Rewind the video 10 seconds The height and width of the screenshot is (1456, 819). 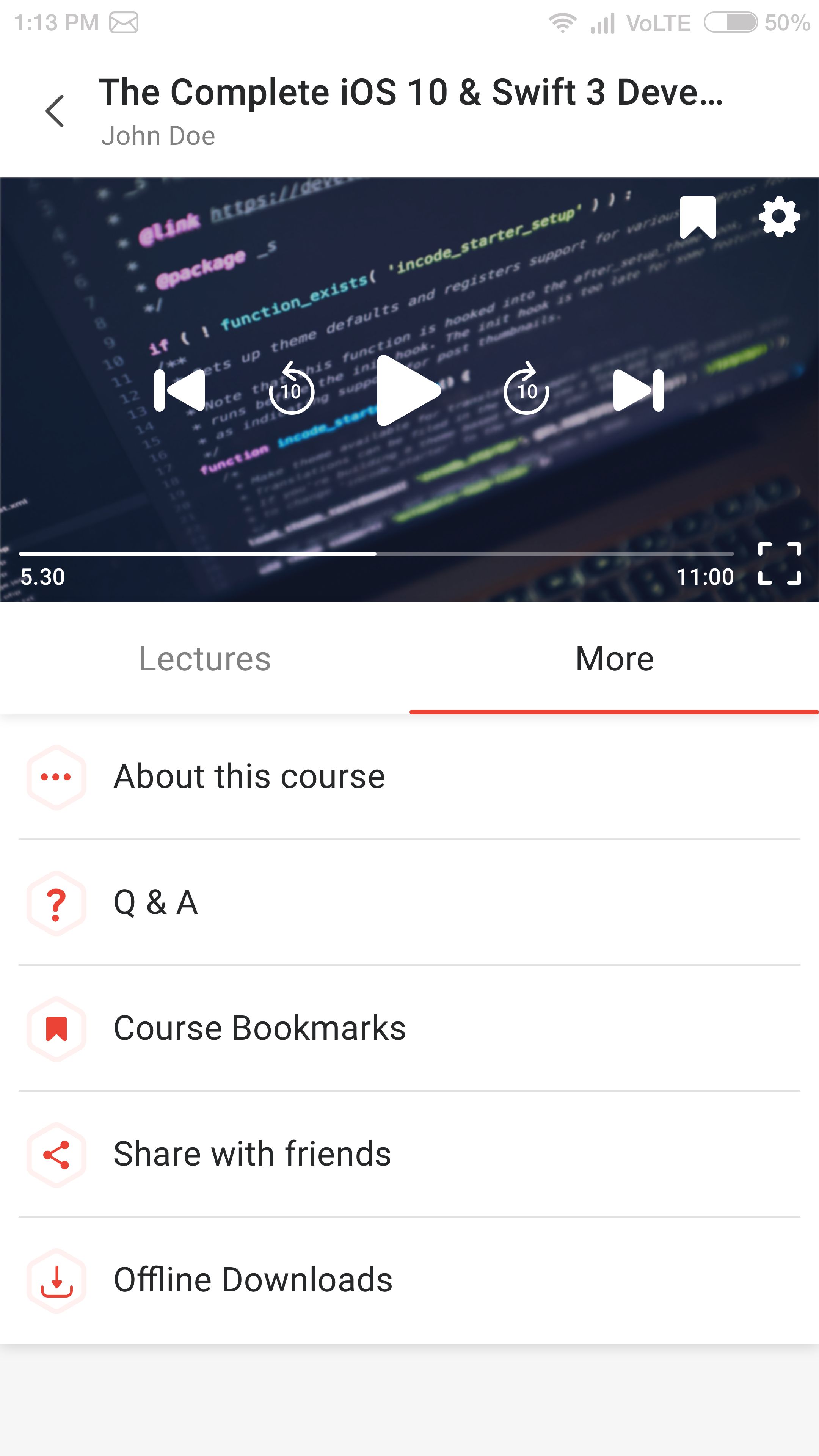[291, 389]
